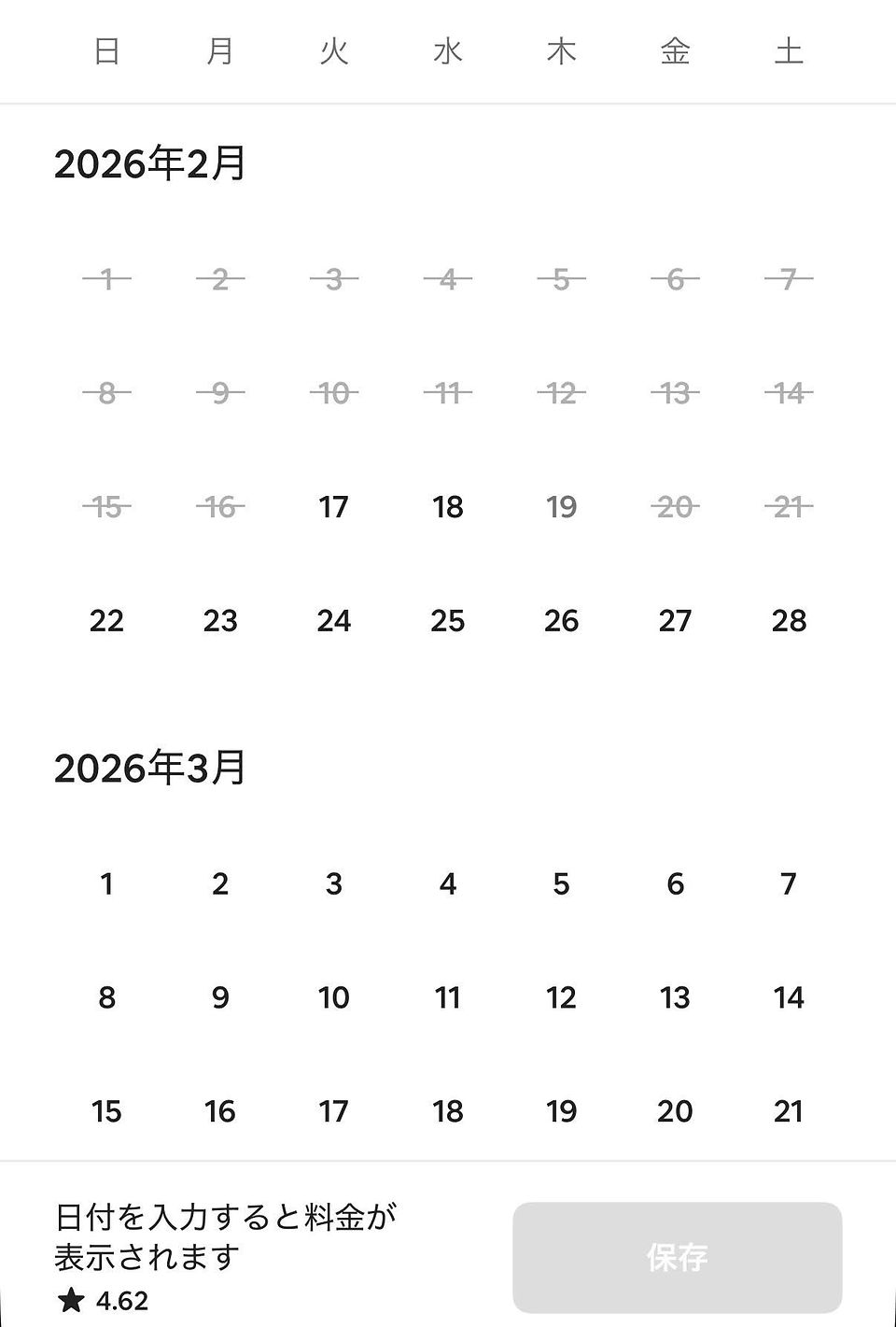
Task: Pick March 5 on the calendar
Action: coord(561,883)
